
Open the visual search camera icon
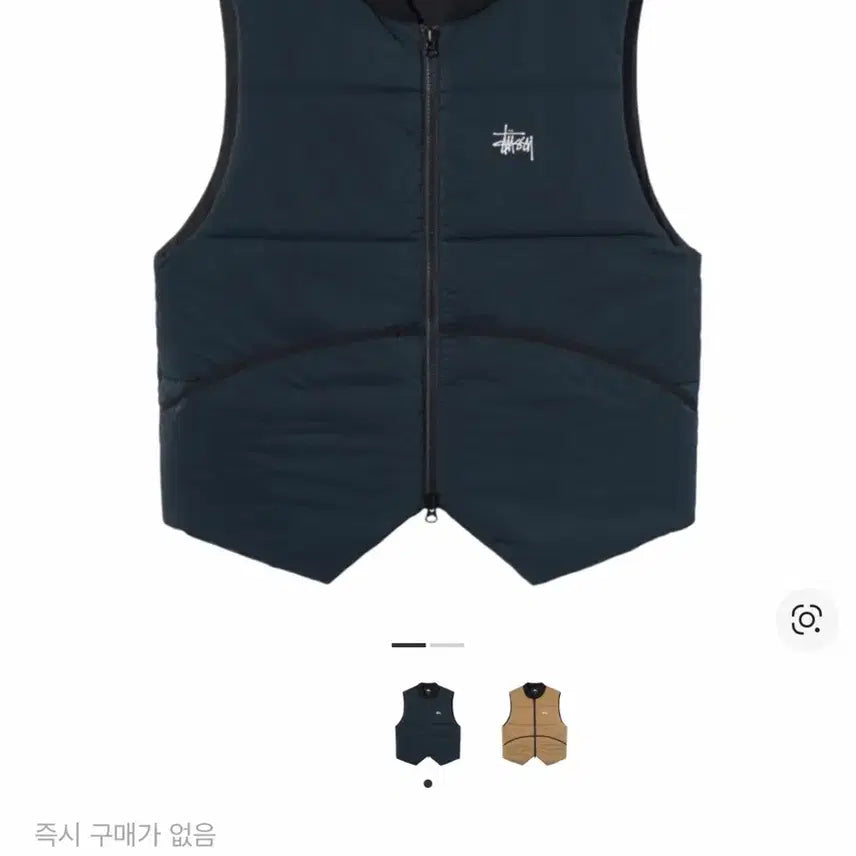pos(806,619)
